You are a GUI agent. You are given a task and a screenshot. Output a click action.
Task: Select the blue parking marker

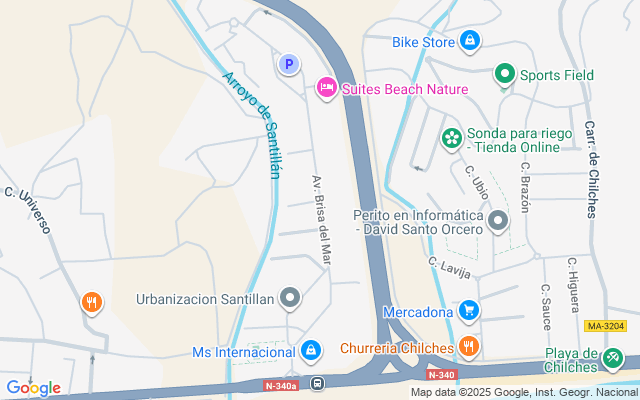click(x=287, y=64)
